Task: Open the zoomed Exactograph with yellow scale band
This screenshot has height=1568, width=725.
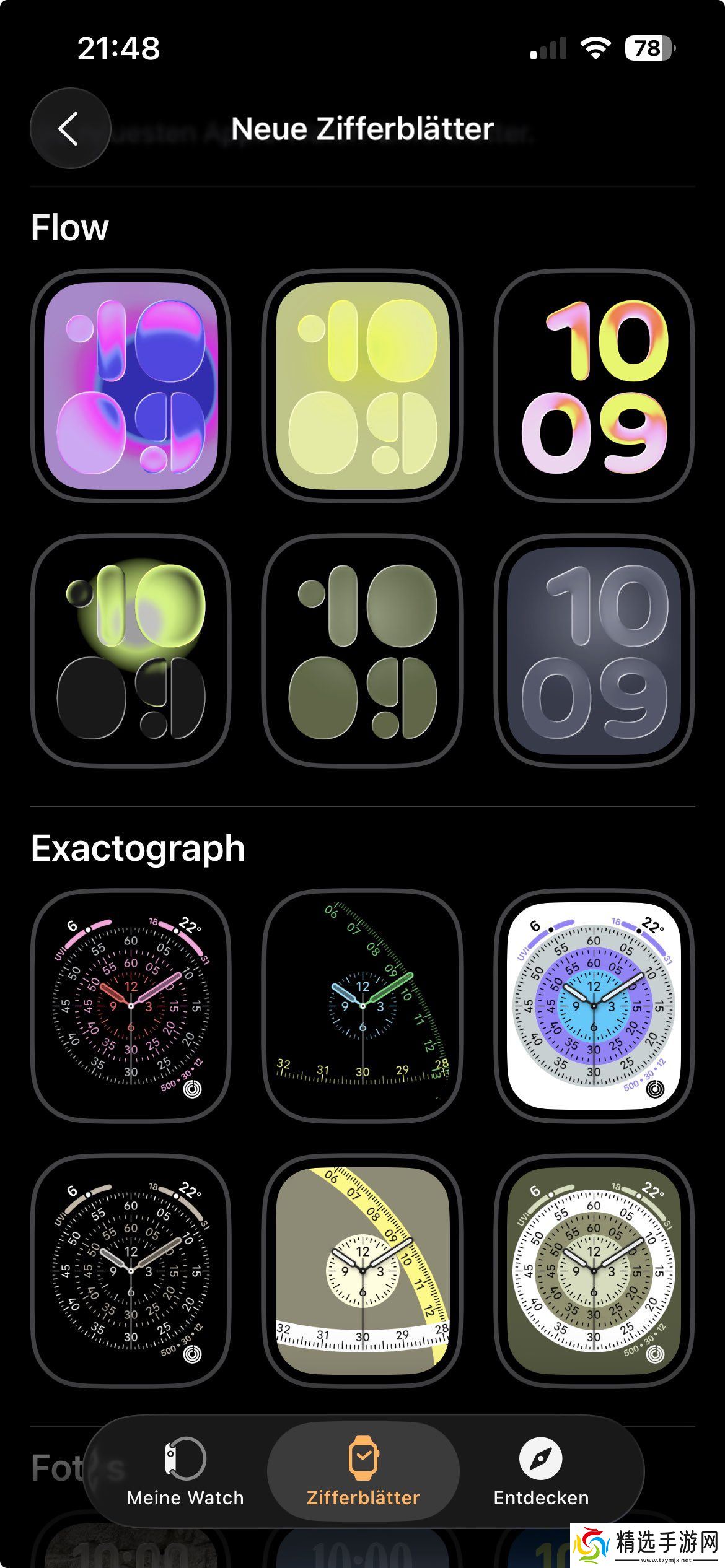Action: [362, 1271]
